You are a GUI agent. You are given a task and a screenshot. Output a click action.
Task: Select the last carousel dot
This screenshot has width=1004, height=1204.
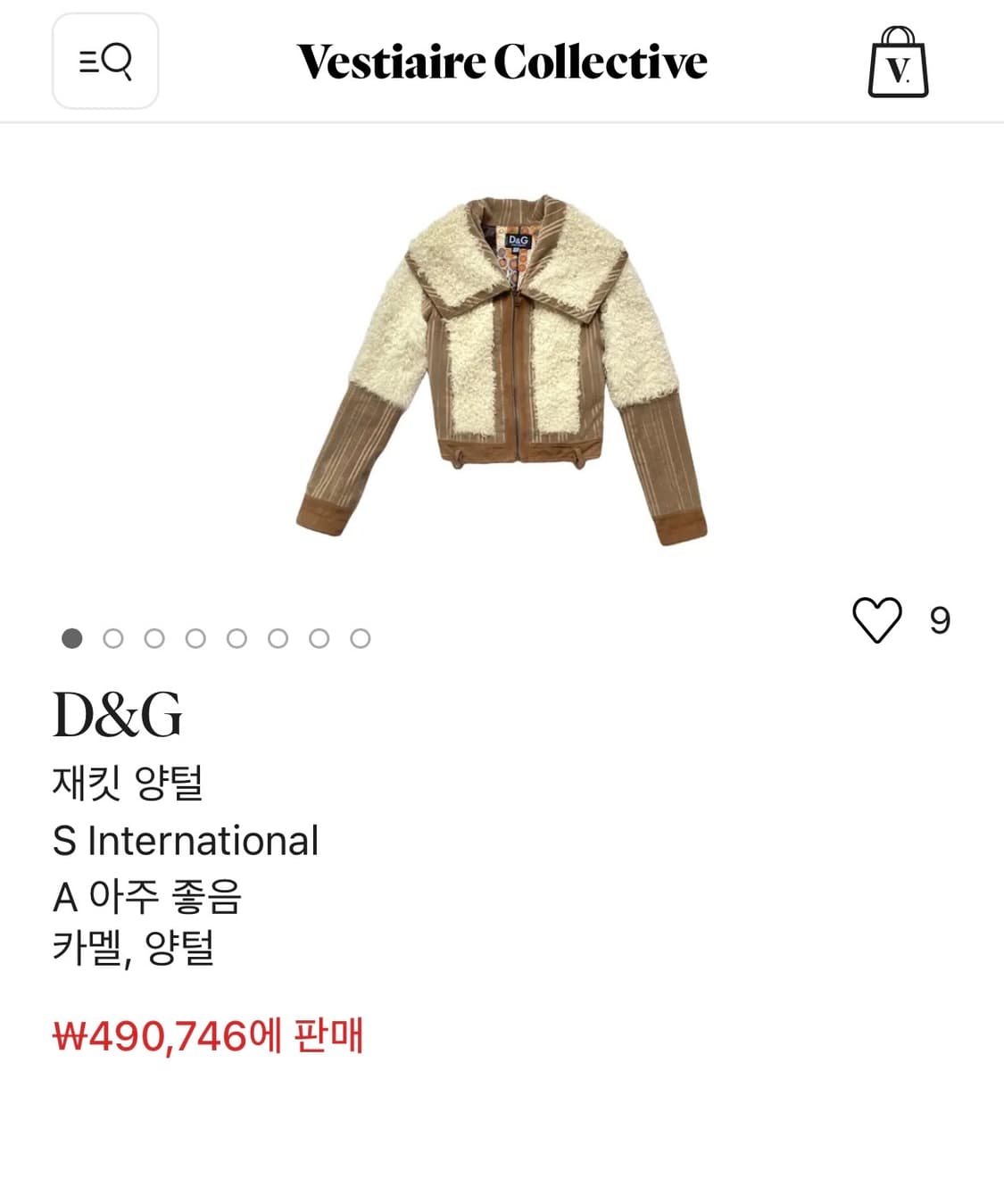pos(361,638)
